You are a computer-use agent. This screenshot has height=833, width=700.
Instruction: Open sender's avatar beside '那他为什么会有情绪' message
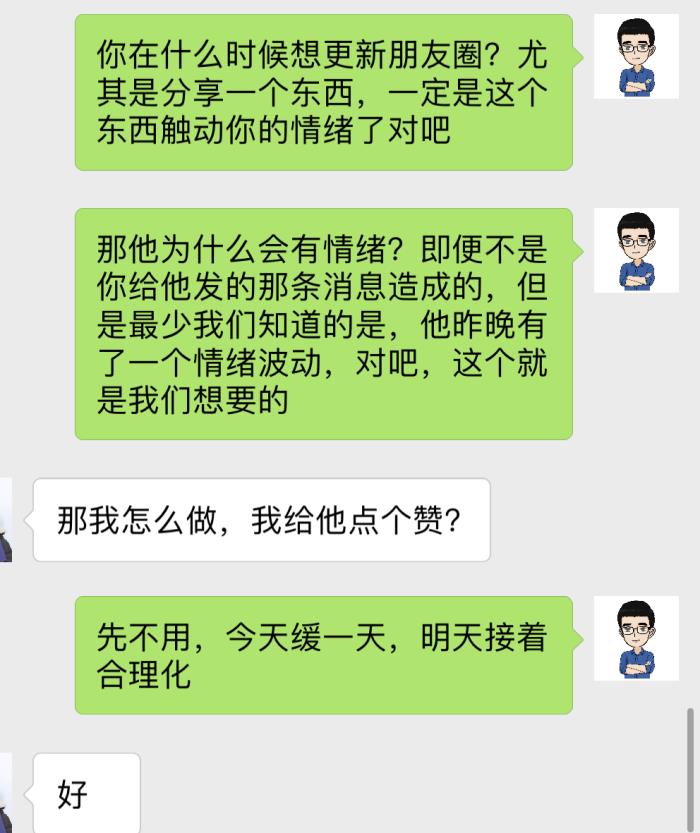(636, 251)
